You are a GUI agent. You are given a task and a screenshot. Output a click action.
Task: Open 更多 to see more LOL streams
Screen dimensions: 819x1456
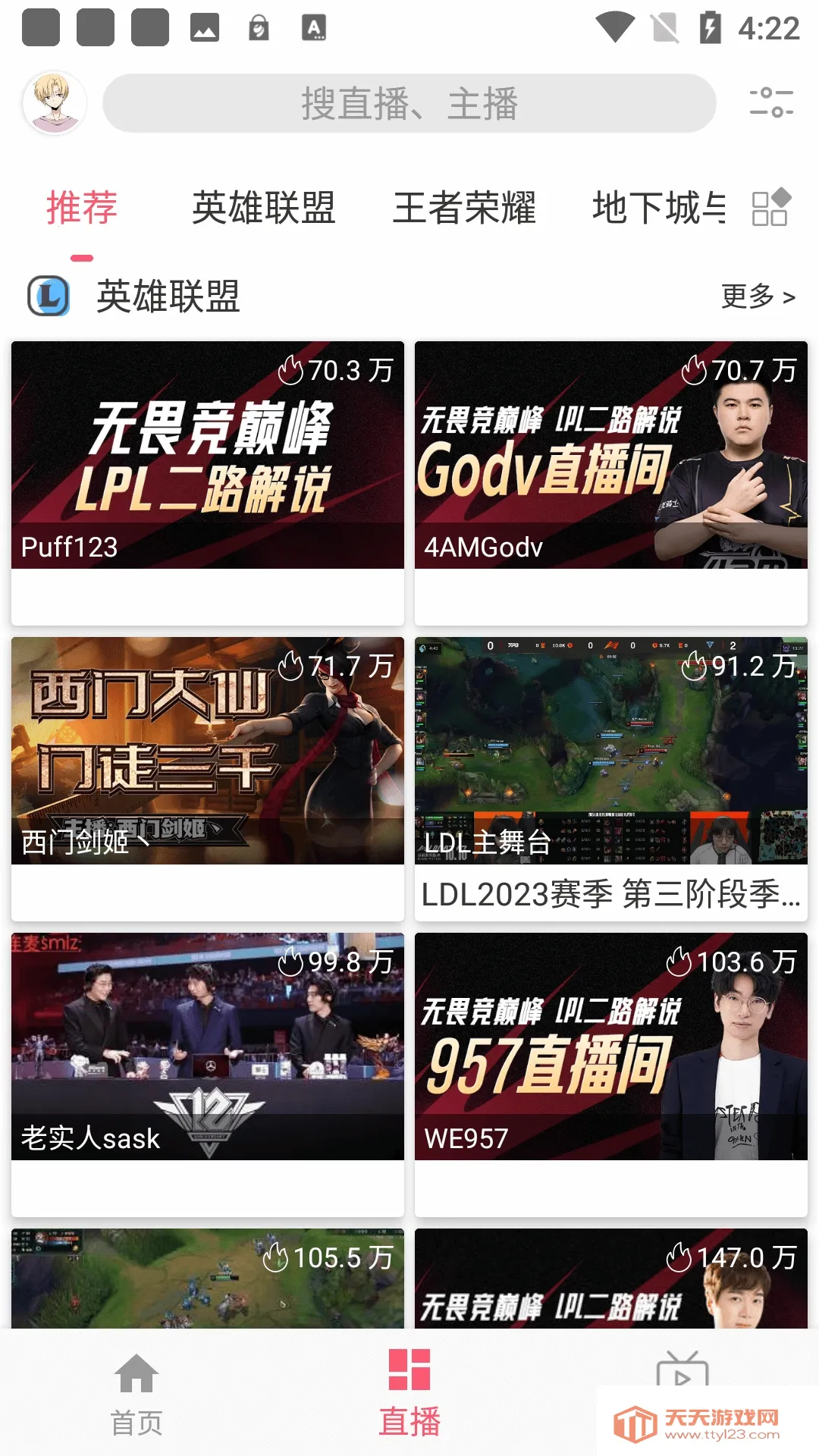(757, 297)
